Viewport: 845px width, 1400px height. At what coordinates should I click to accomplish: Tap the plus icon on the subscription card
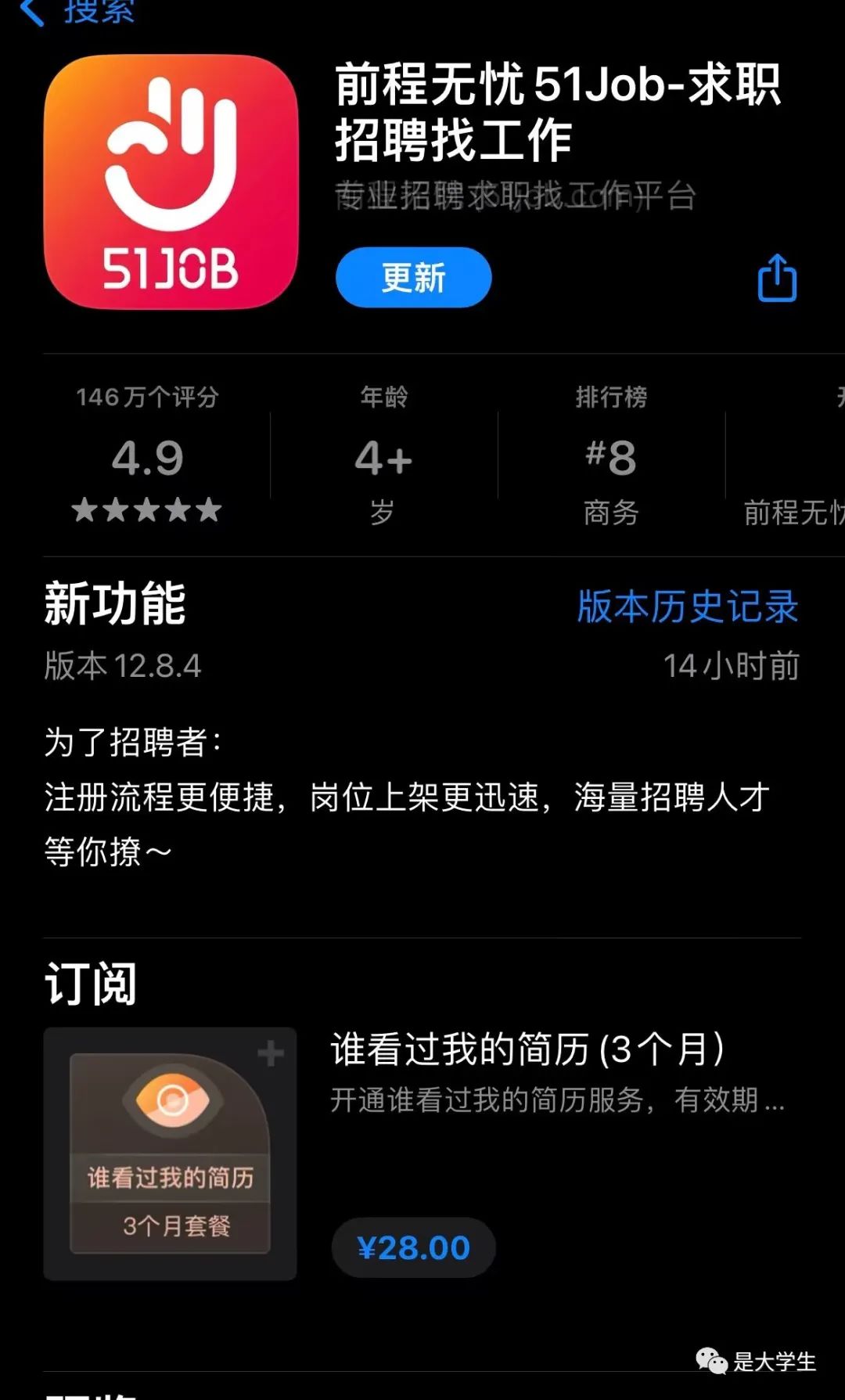[x=270, y=1053]
